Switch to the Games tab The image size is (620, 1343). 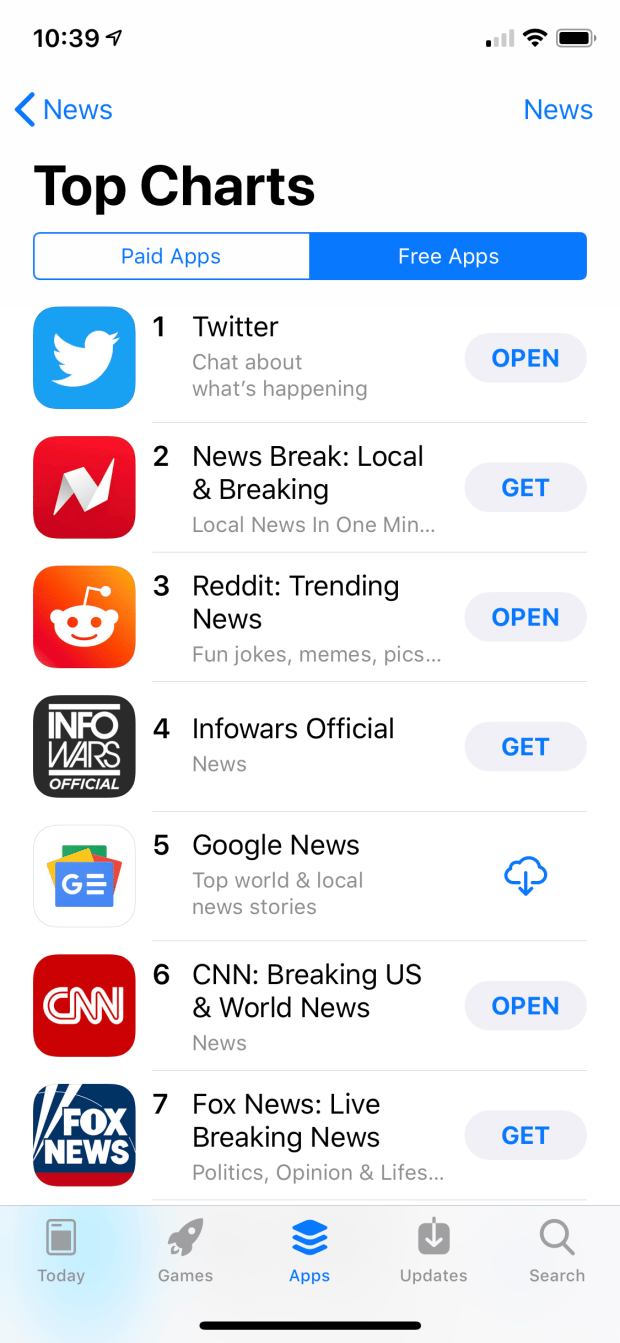click(185, 1250)
